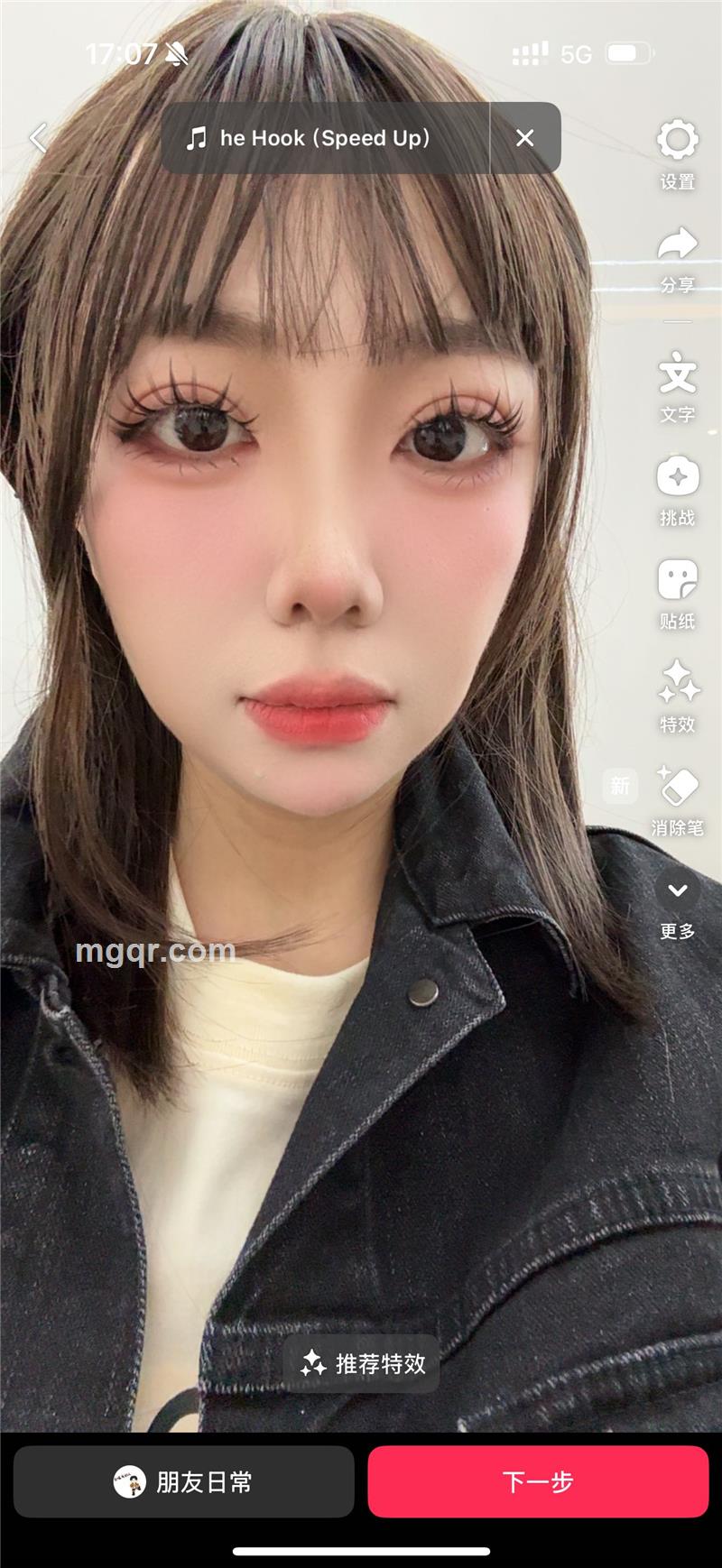Select the 消除笔 eraser pen tool
The image size is (722, 1568).
coord(677,788)
